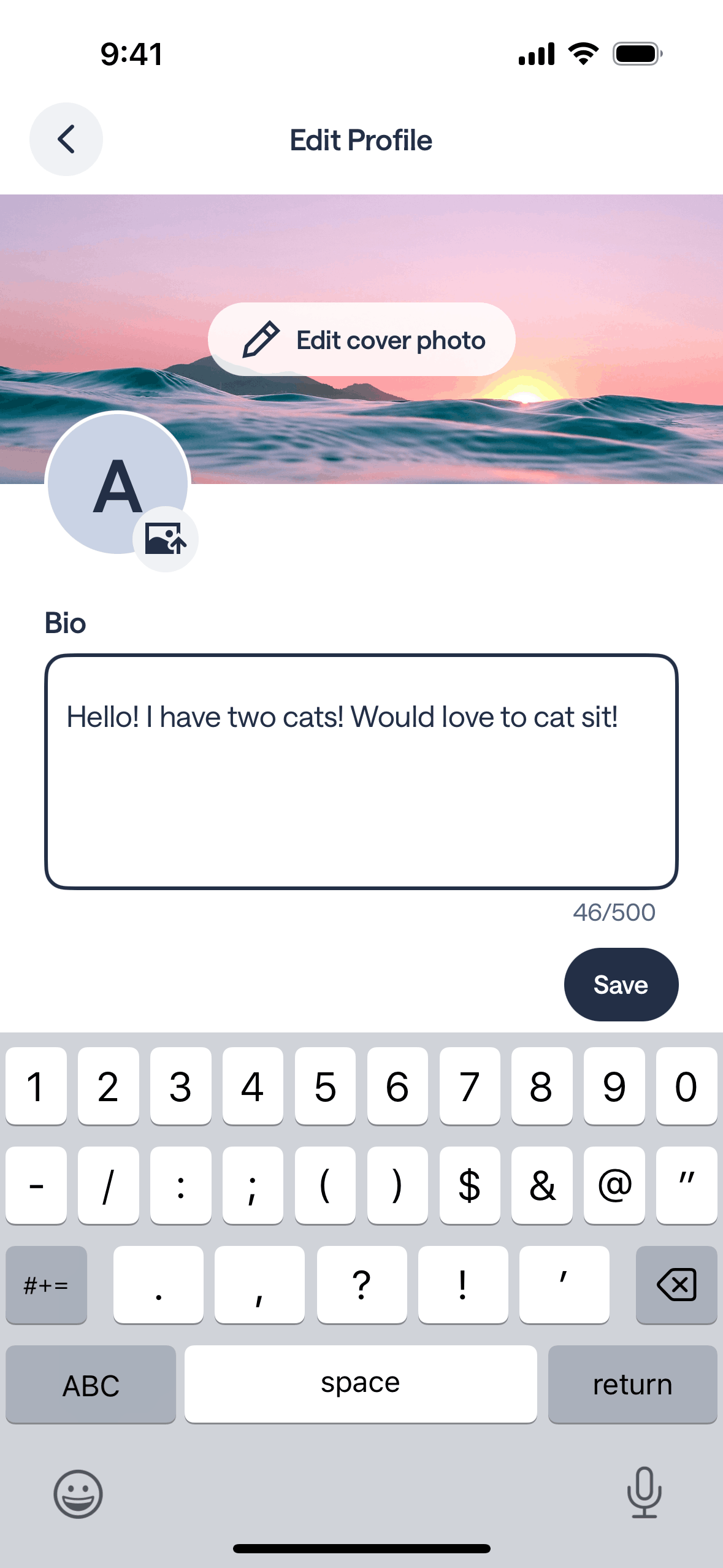Switch keyboard to ABC letters
Viewport: 723px width, 1568px height.
tap(91, 1385)
